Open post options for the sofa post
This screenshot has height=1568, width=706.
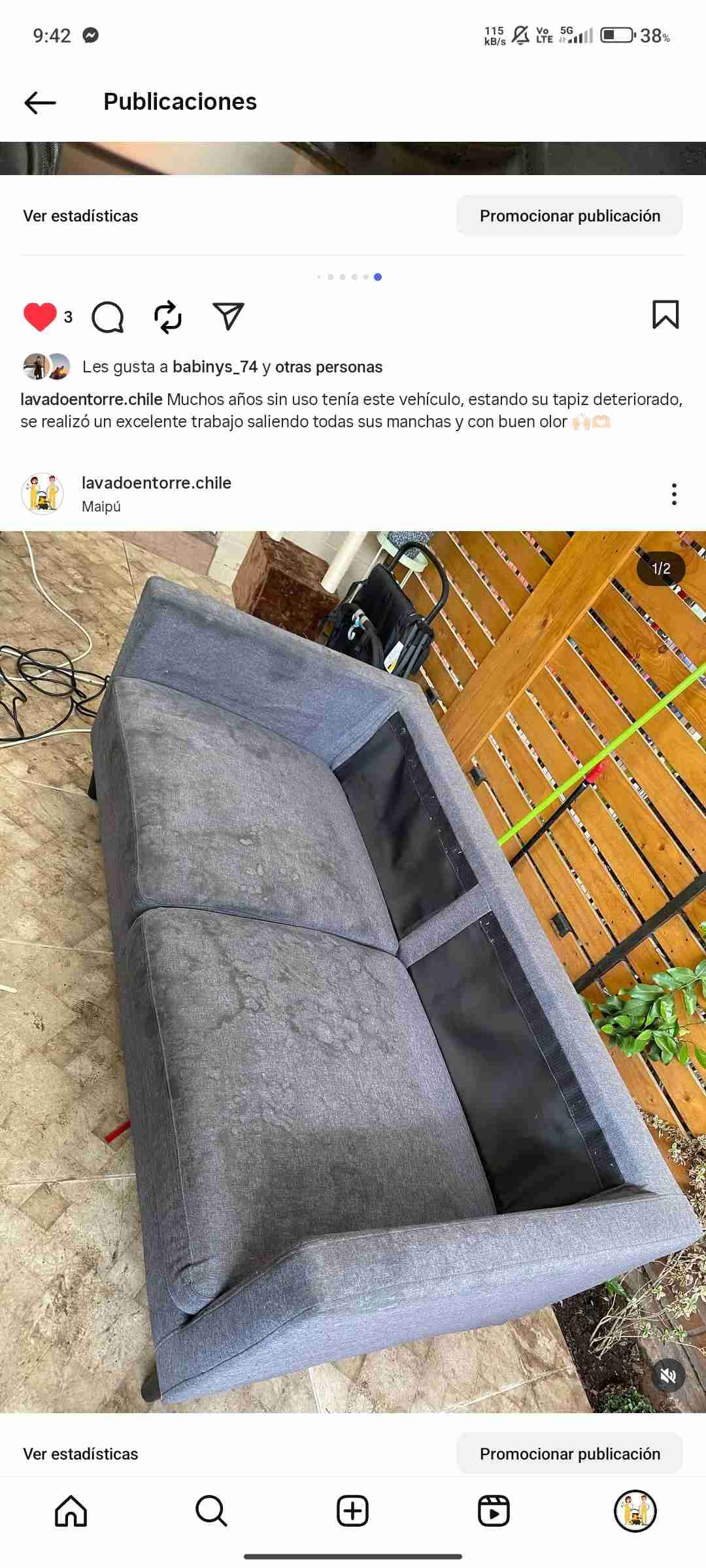coord(674,494)
